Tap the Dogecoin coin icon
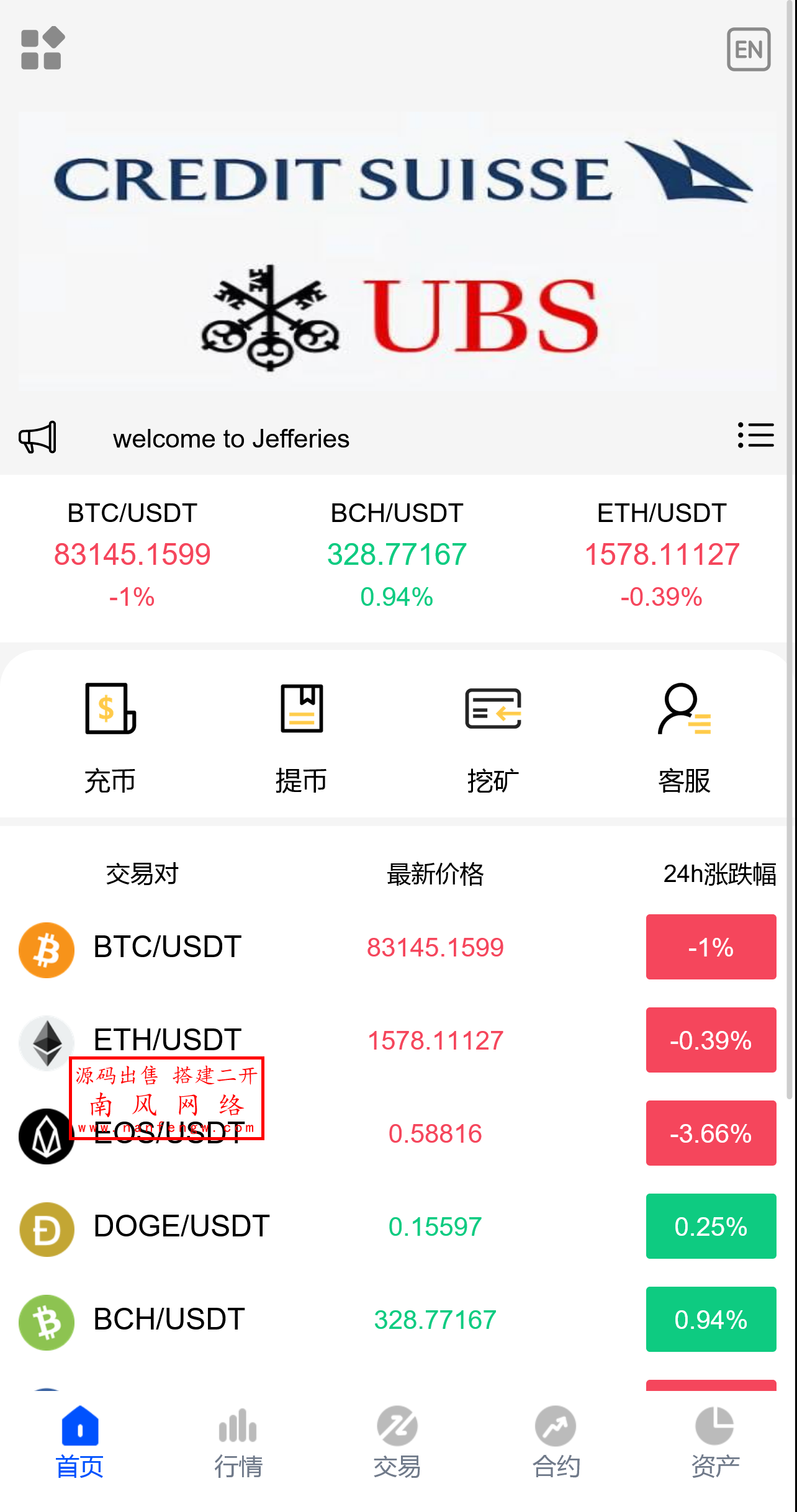The width and height of the screenshot is (797, 1512). (46, 1226)
